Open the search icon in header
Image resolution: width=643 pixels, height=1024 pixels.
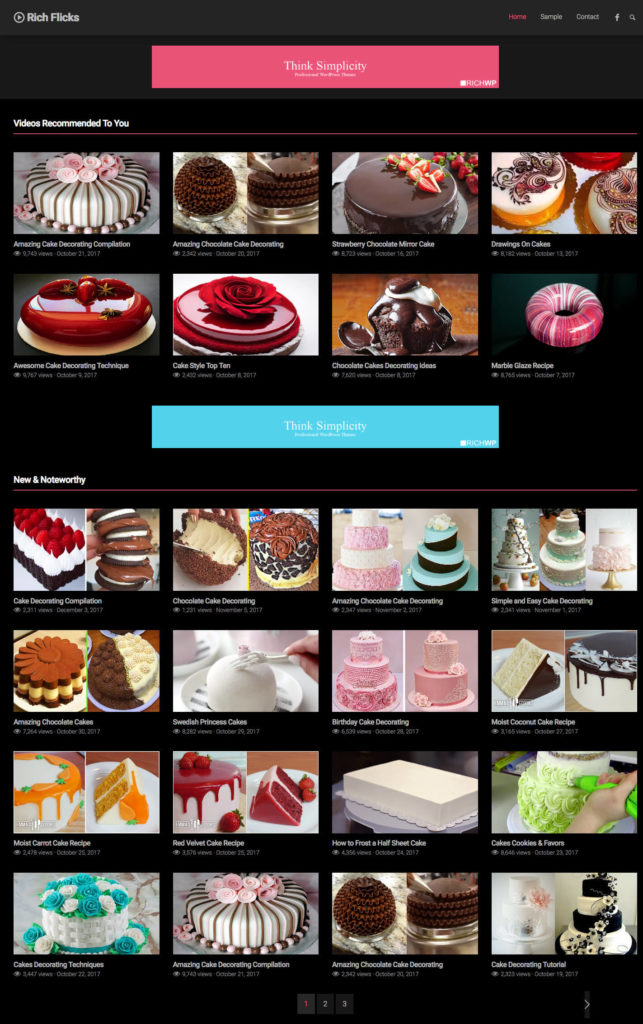tap(632, 17)
